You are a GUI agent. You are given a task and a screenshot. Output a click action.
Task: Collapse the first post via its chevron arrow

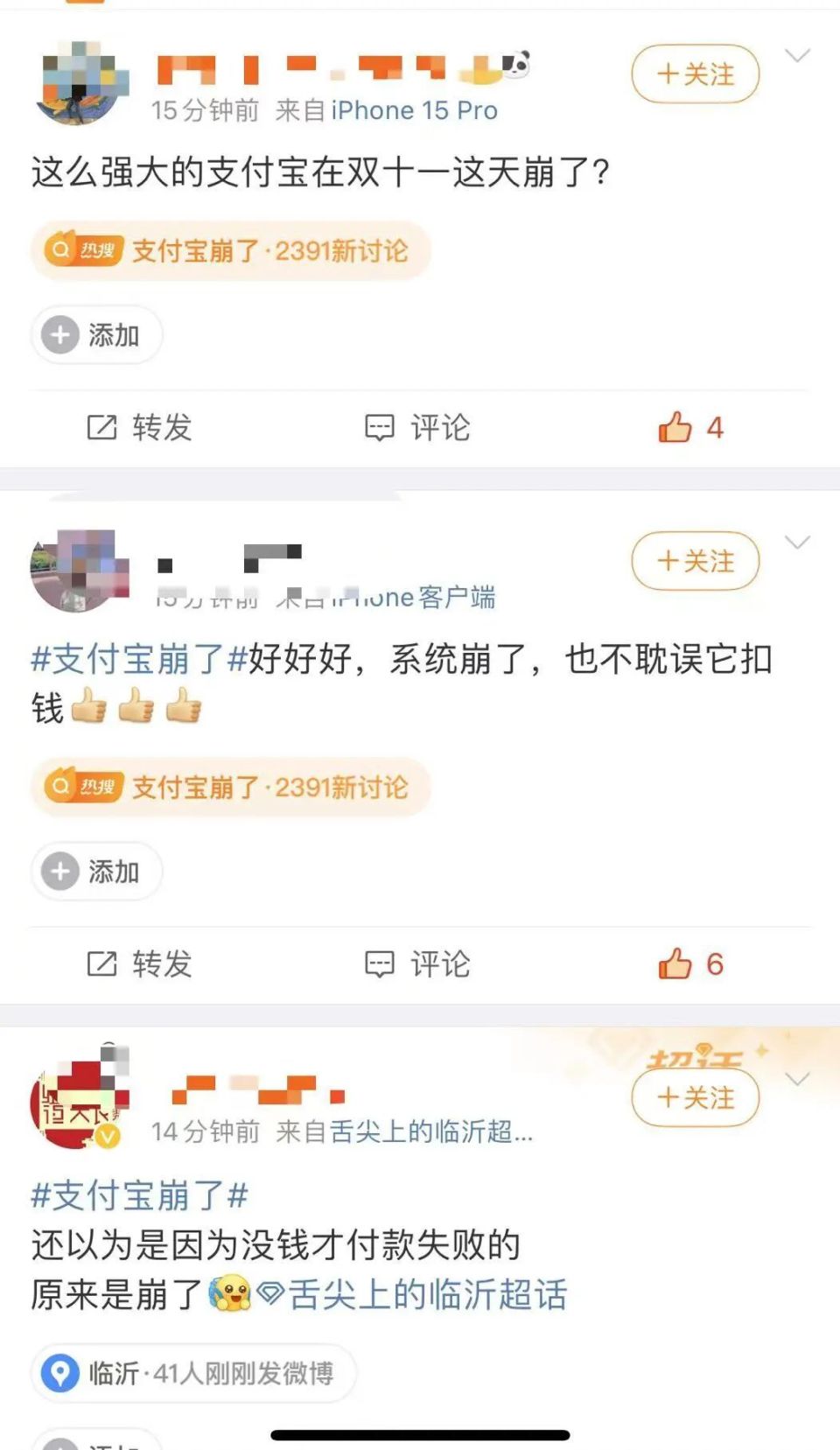pyautogui.click(x=797, y=54)
